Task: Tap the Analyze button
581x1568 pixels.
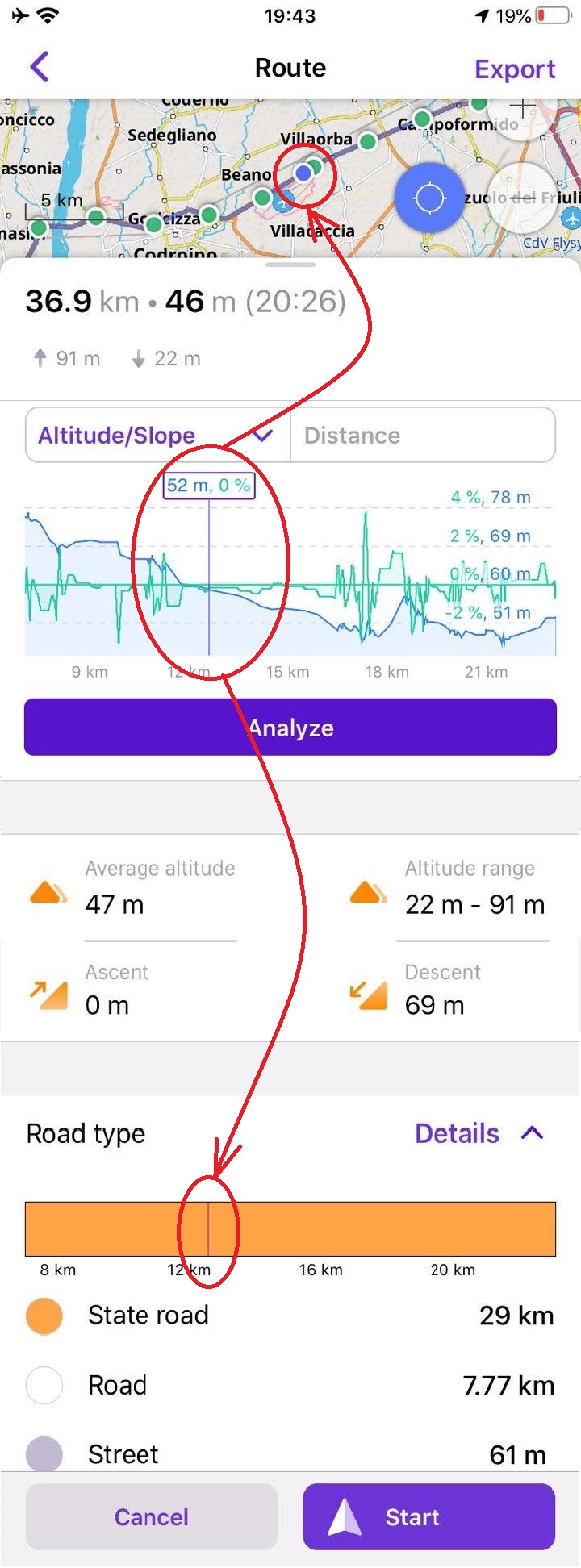Action: point(290,728)
